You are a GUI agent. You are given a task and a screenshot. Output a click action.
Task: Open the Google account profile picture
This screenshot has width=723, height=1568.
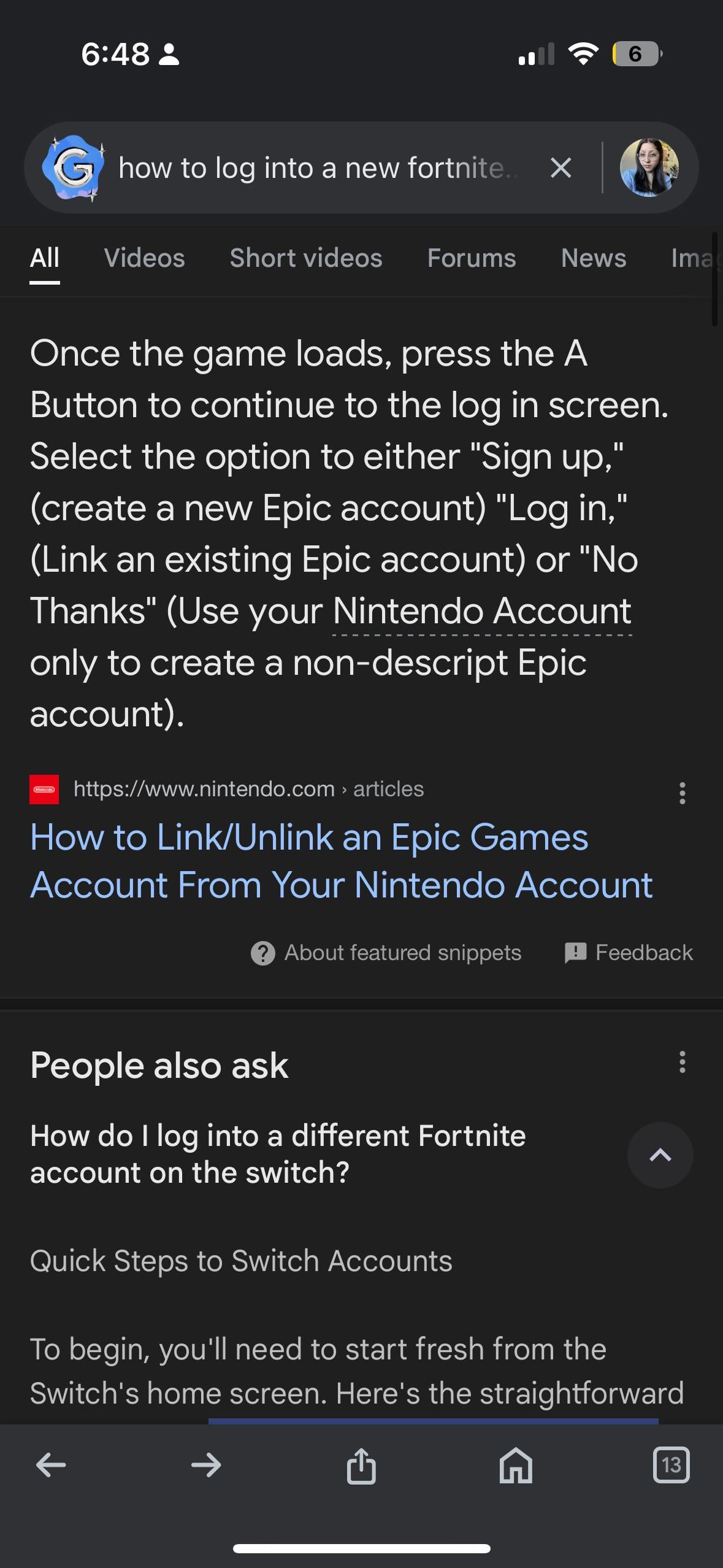pyautogui.click(x=649, y=167)
